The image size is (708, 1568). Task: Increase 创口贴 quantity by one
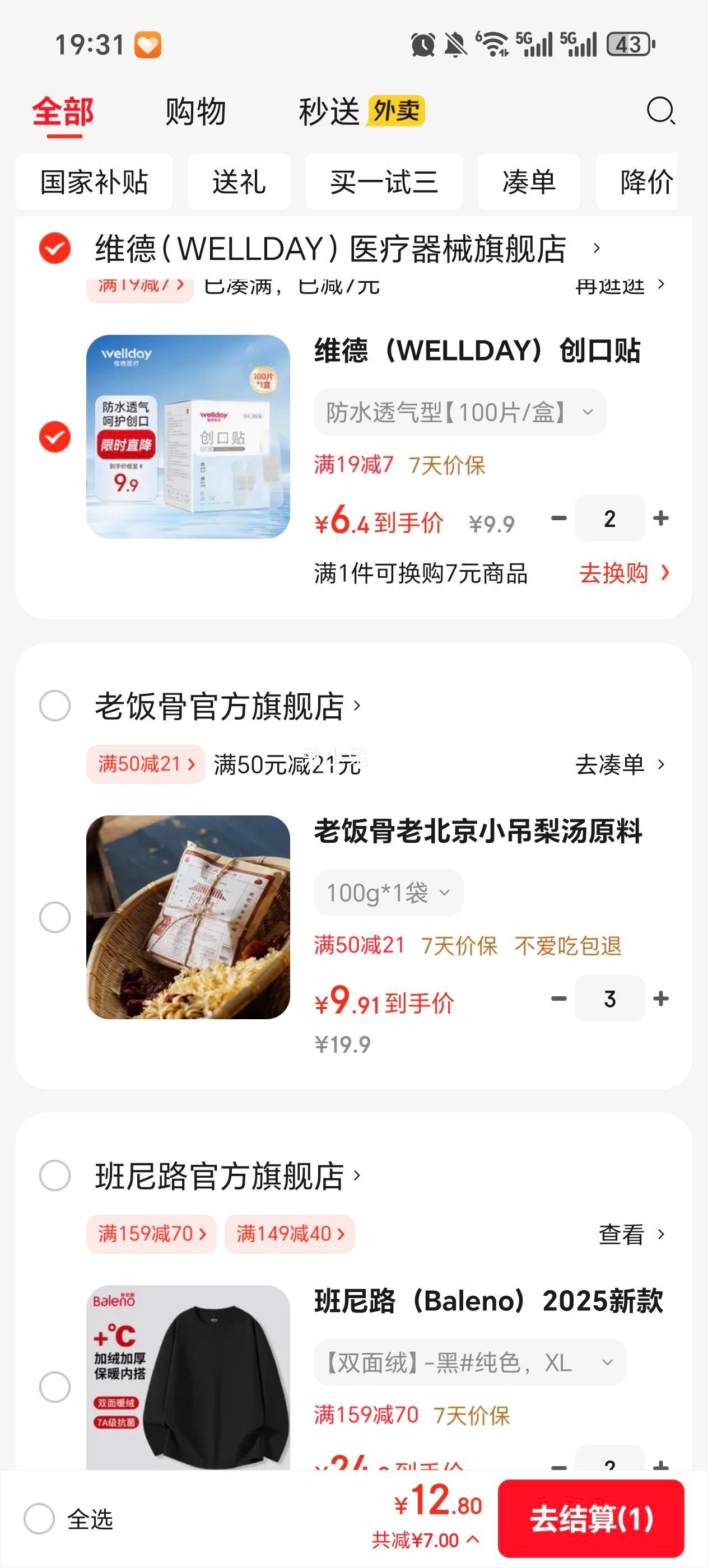point(660,519)
